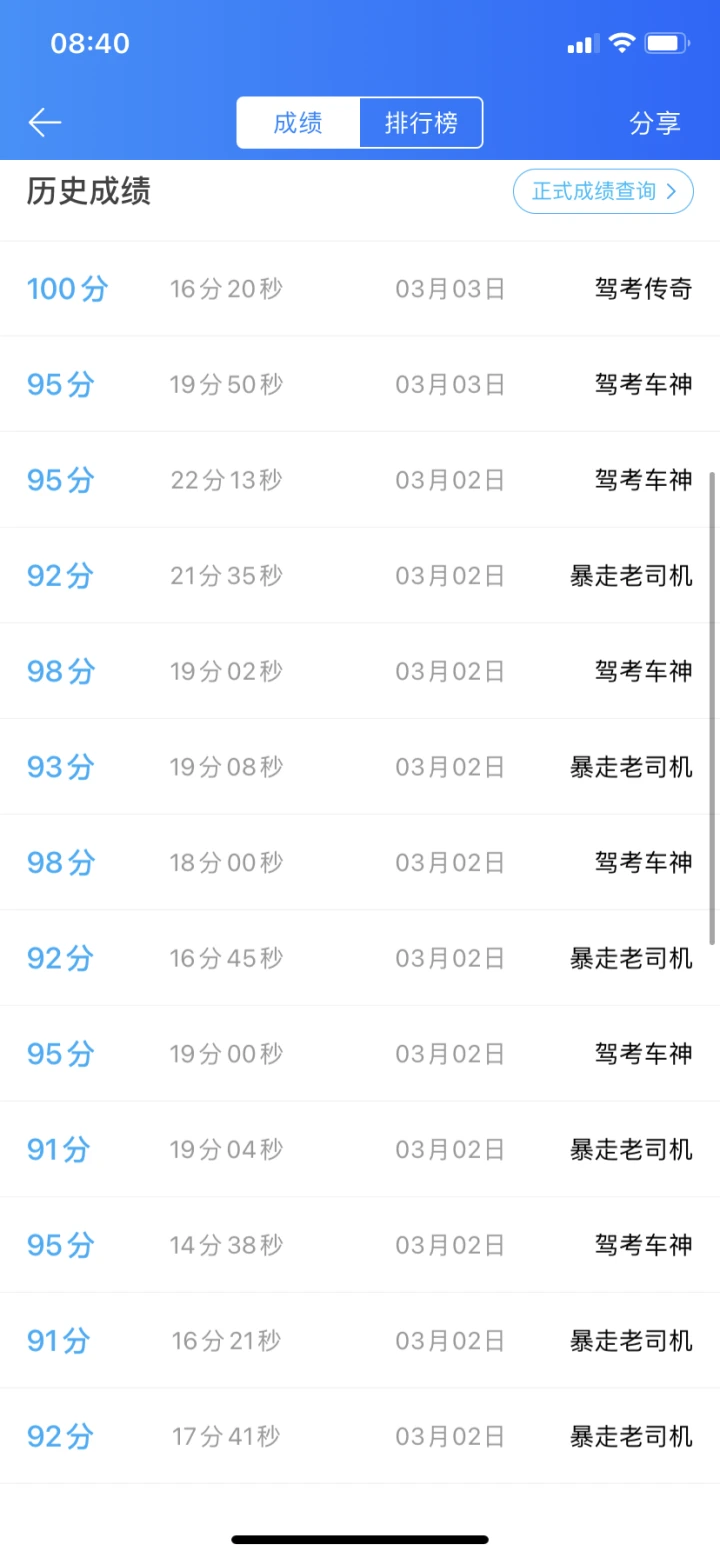
Task: Select the 成绩 tab
Action: 298,123
